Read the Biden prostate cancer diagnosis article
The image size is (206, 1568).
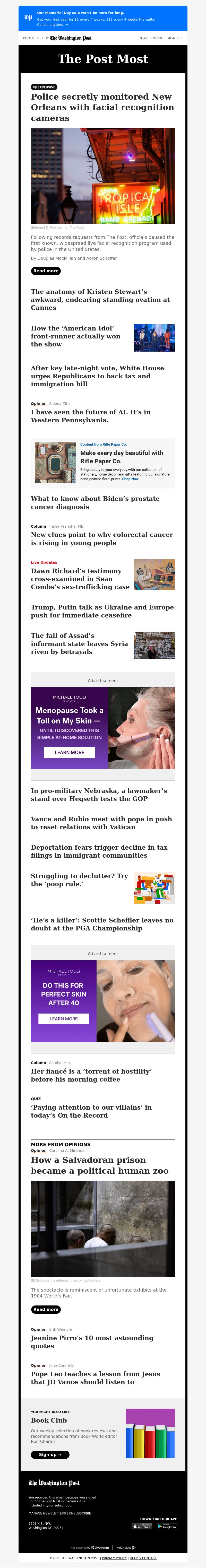tap(95, 503)
